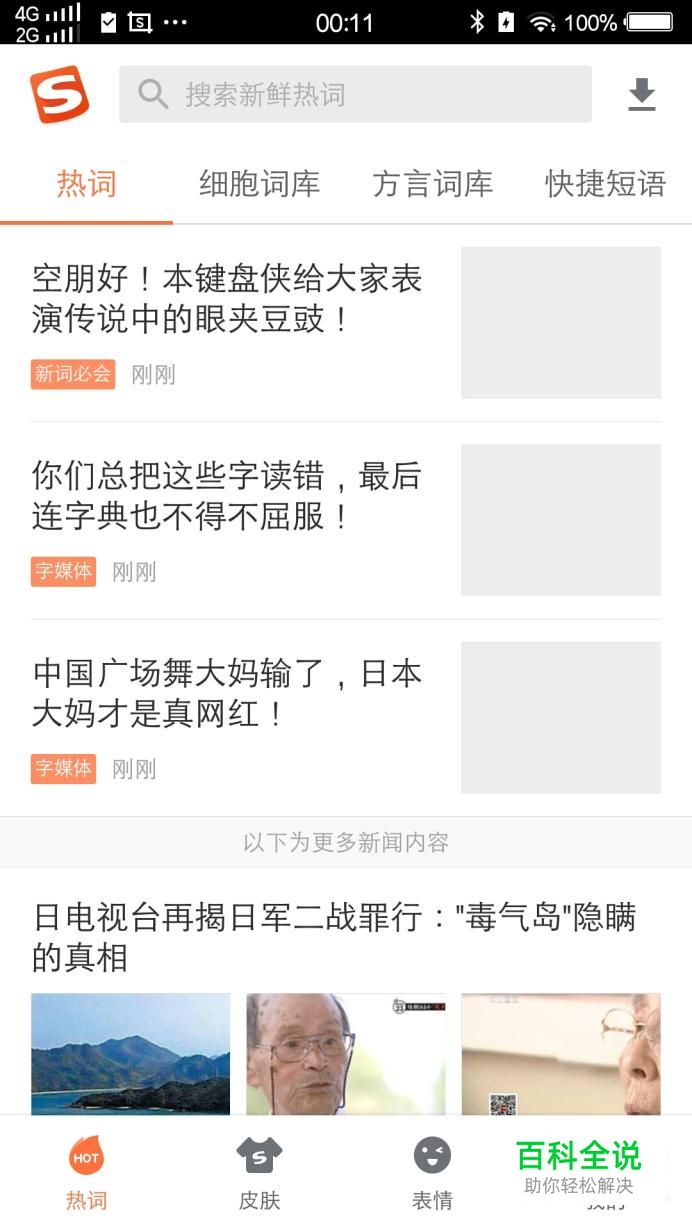Switch to the 方言词库 tab
Image resolution: width=692 pixels, height=1230 pixels.
[x=432, y=184]
